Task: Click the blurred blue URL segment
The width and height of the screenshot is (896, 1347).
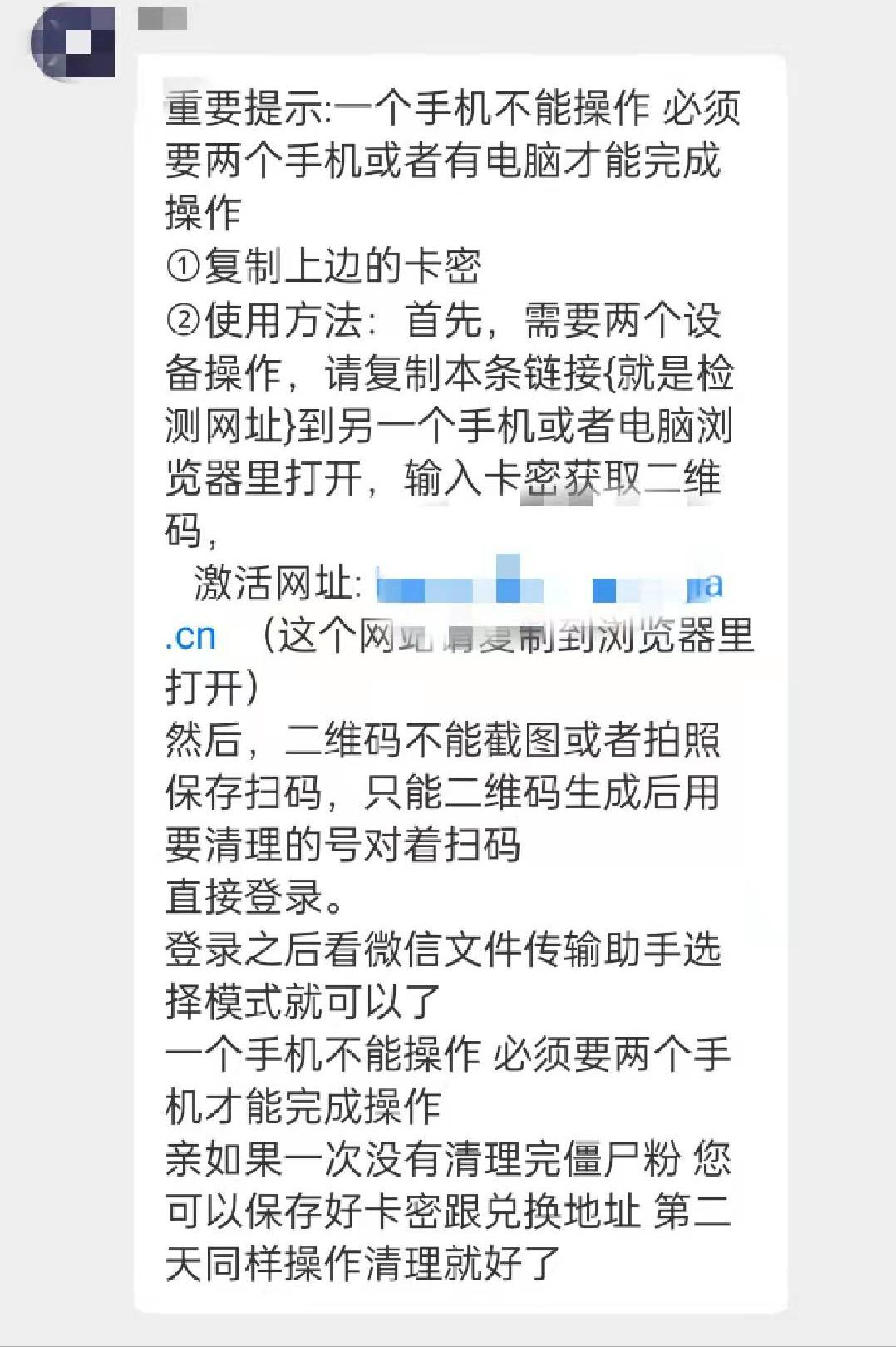Action: point(549,586)
